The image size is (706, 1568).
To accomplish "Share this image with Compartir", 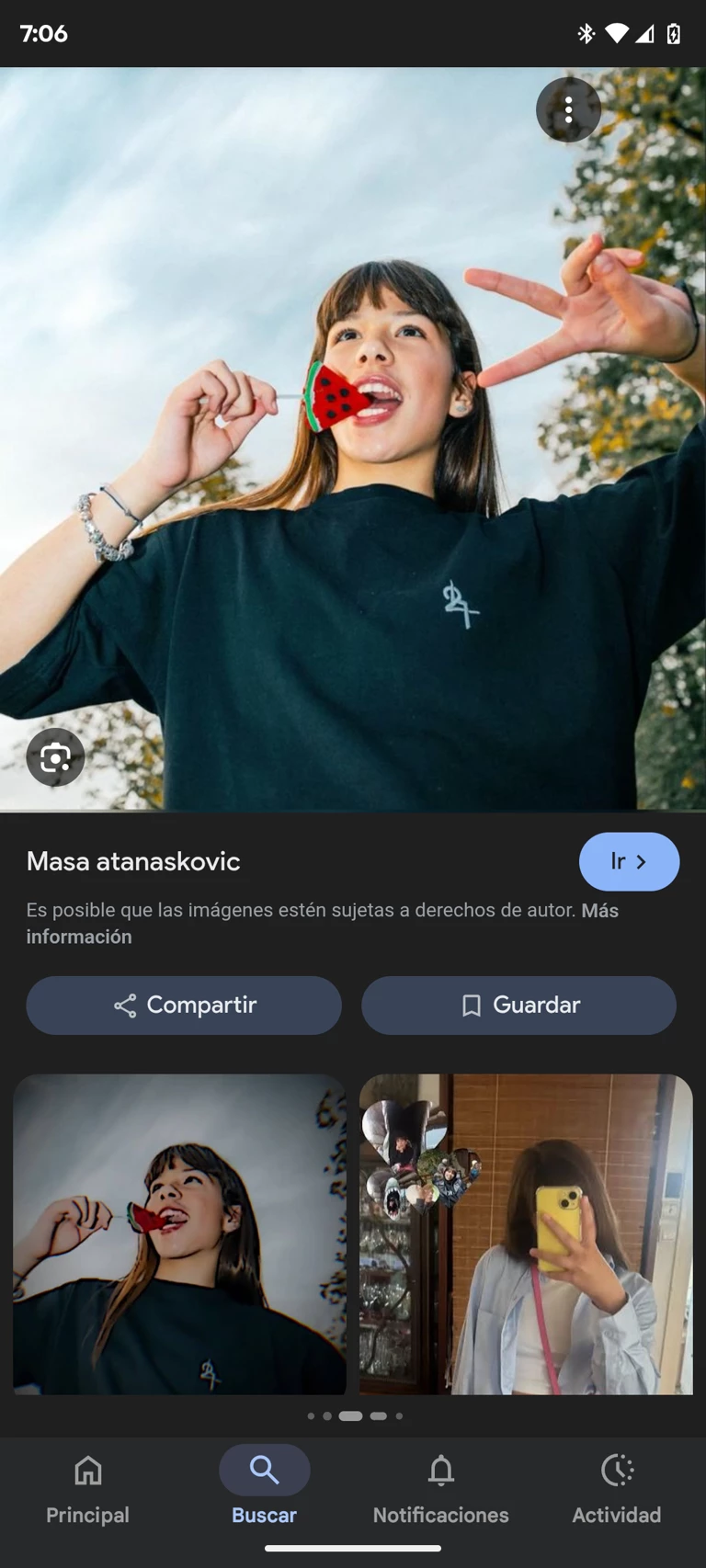I will point(184,1005).
